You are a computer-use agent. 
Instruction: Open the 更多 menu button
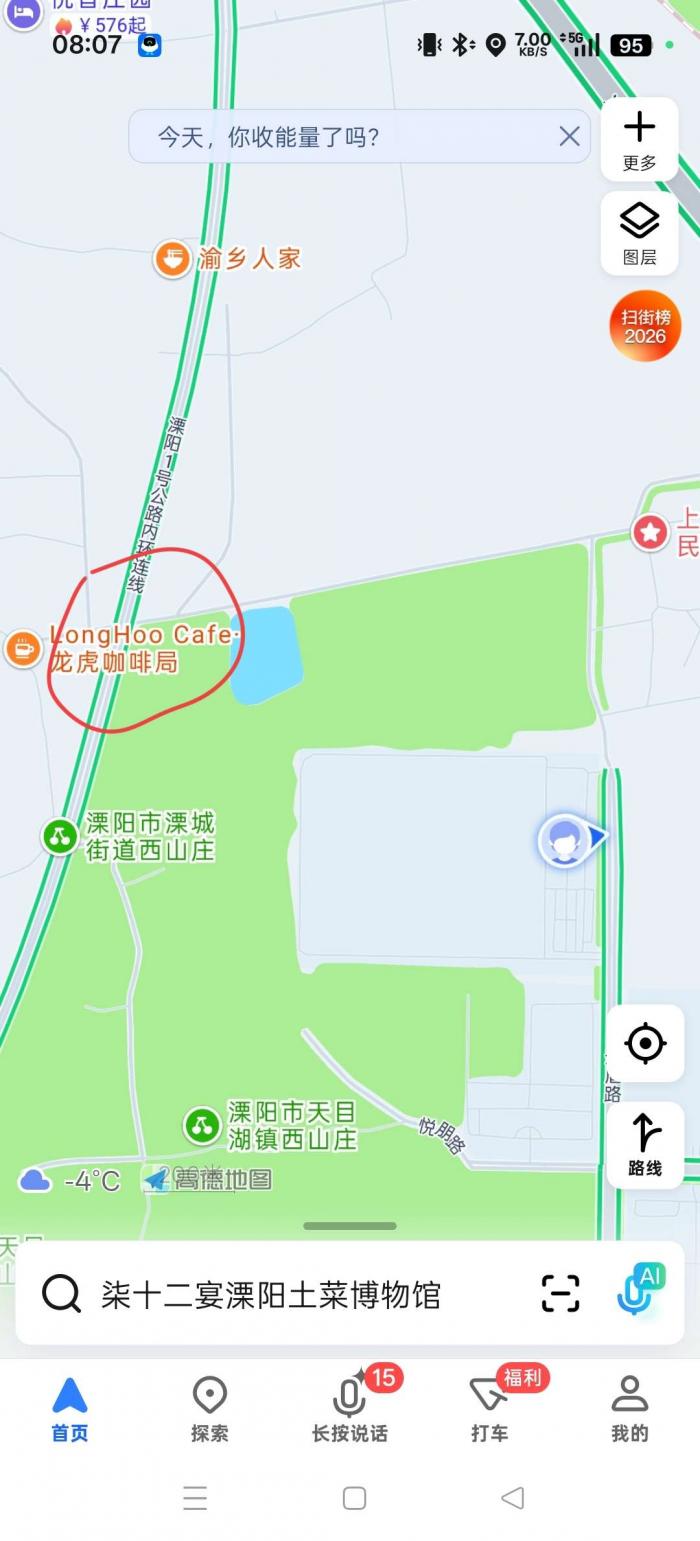639,139
